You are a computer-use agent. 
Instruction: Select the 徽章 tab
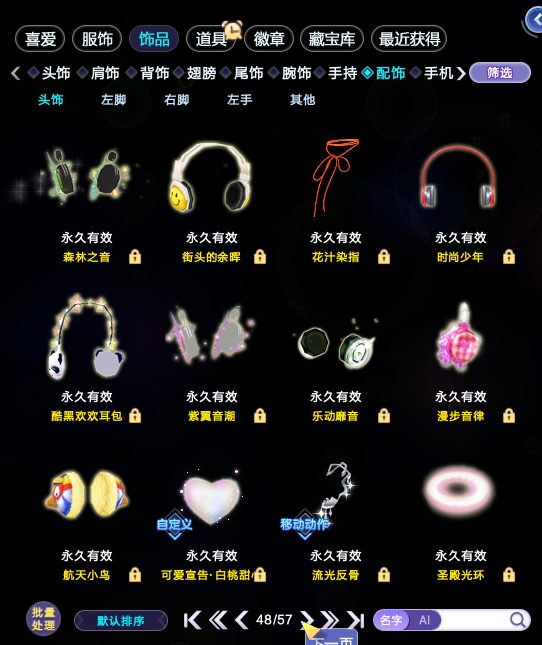coord(269,39)
